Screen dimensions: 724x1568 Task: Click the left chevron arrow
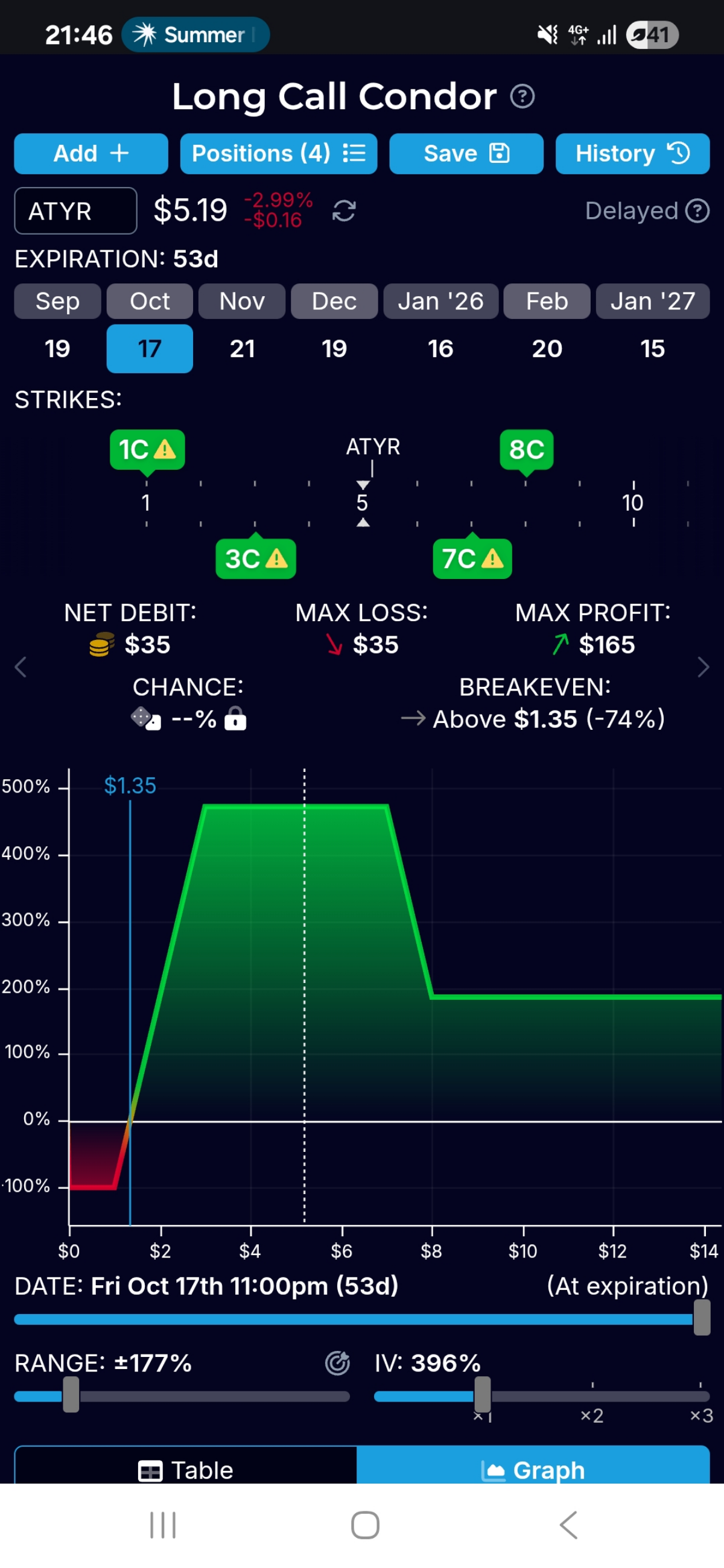pos(21,667)
